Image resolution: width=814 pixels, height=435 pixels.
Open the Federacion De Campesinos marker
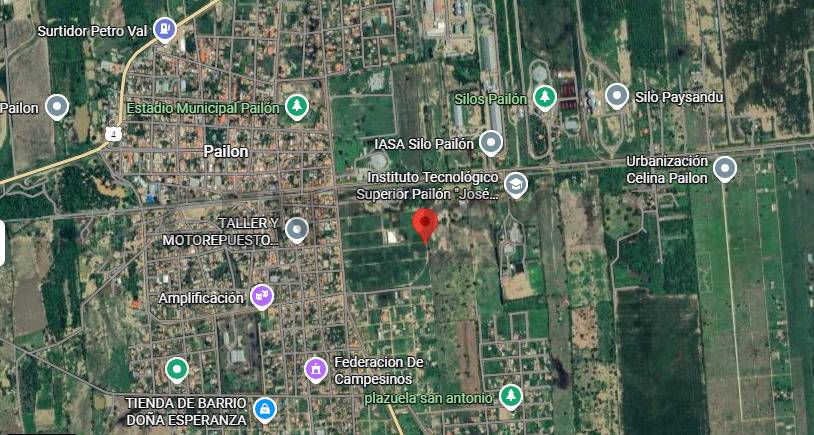[316, 369]
